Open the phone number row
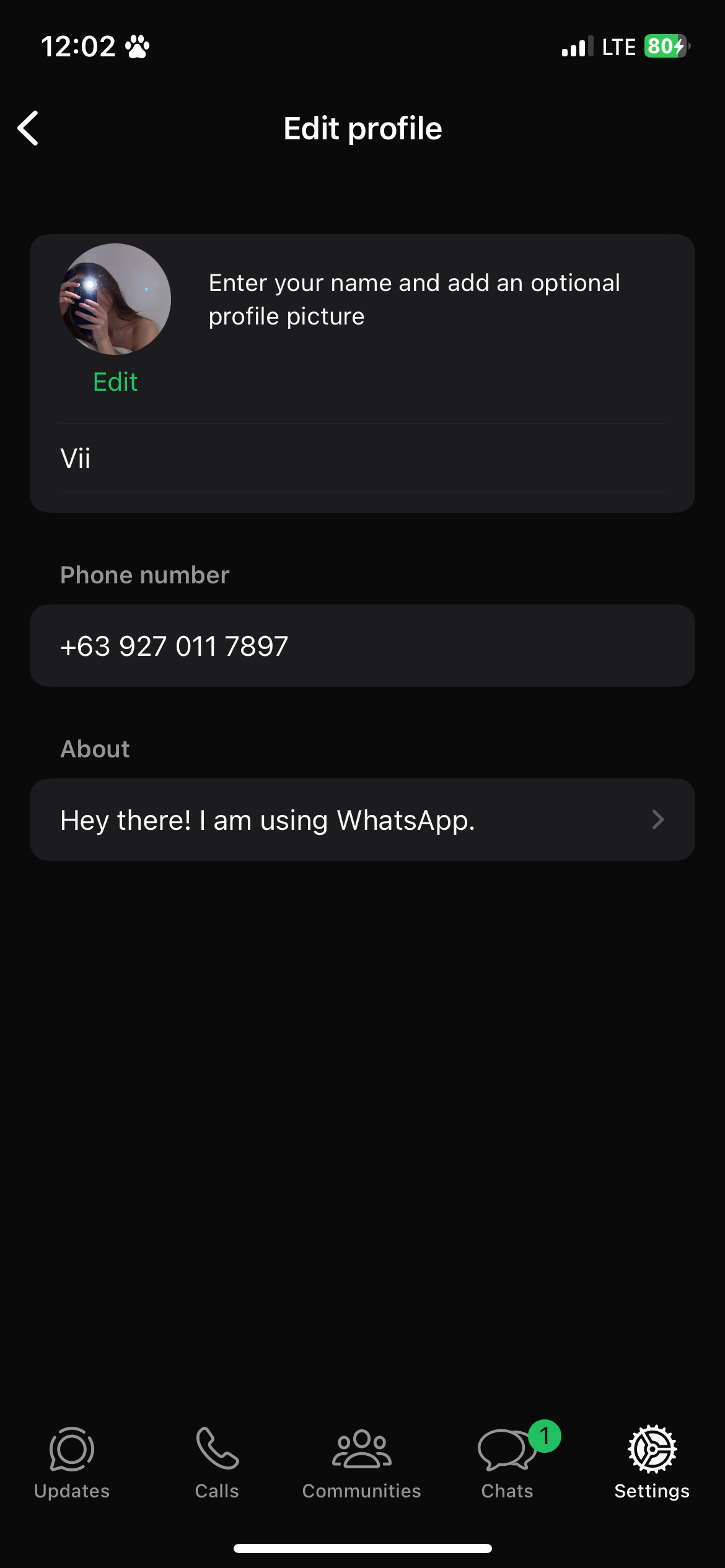Viewport: 725px width, 1568px height. click(x=362, y=646)
